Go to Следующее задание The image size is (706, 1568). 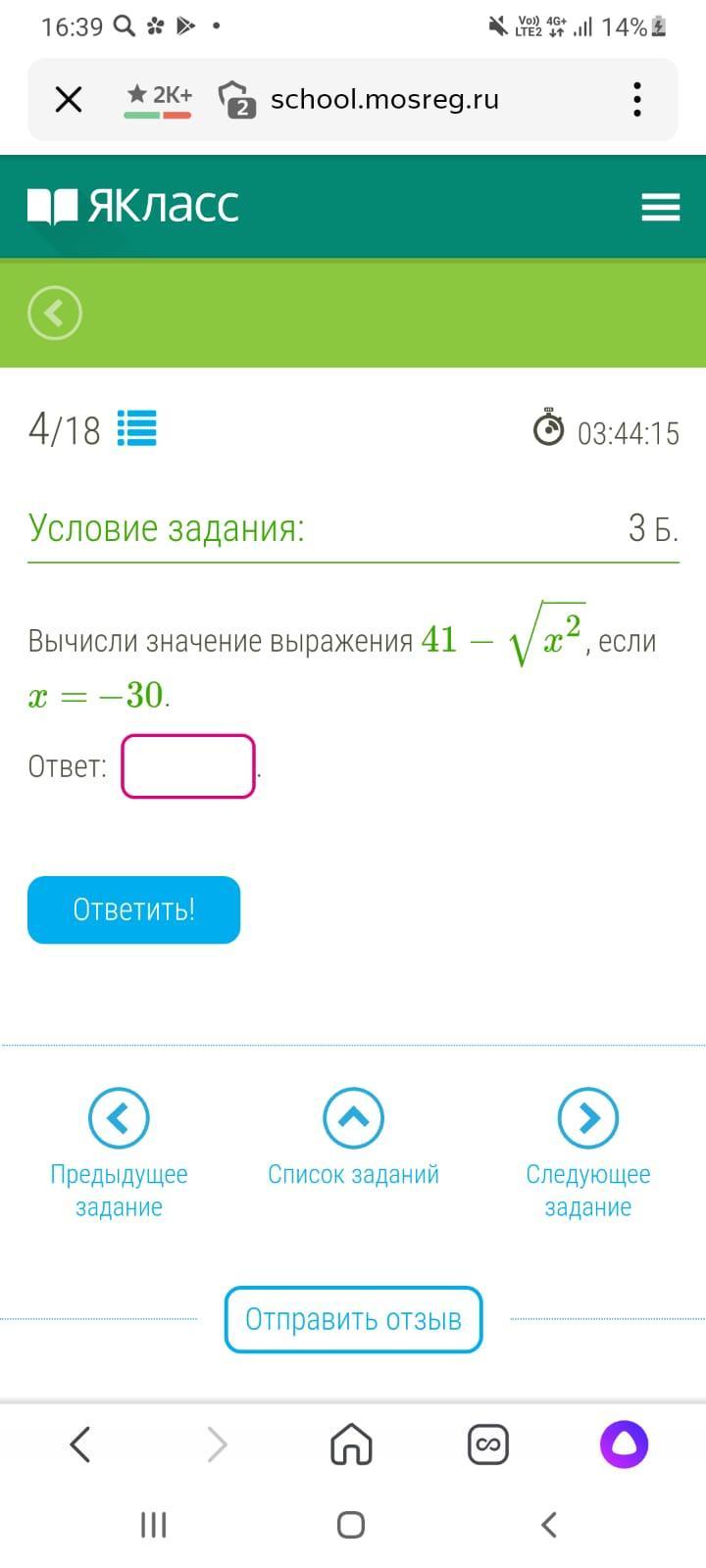587,1118
